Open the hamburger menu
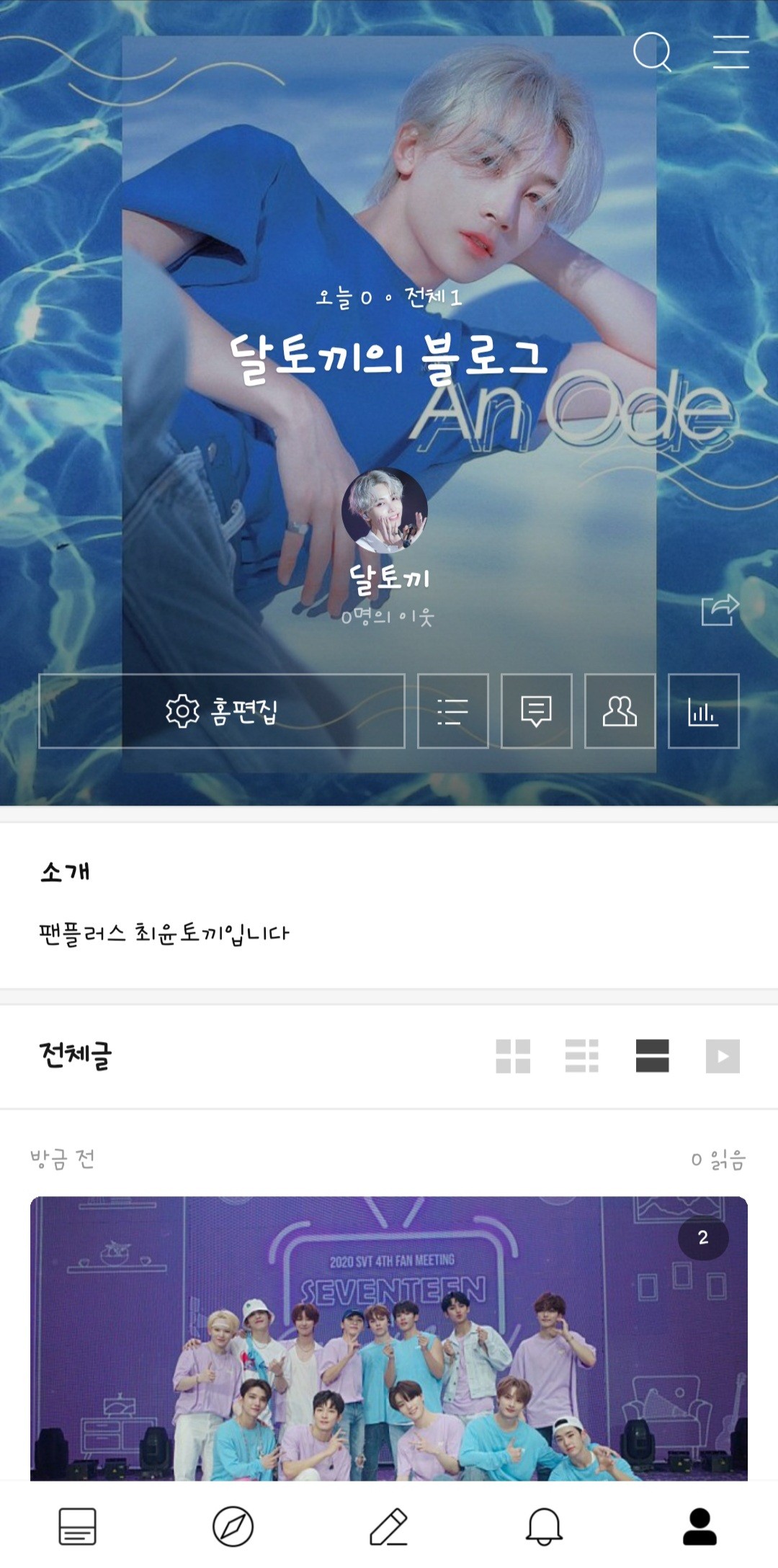778x1568 pixels. 730,52
